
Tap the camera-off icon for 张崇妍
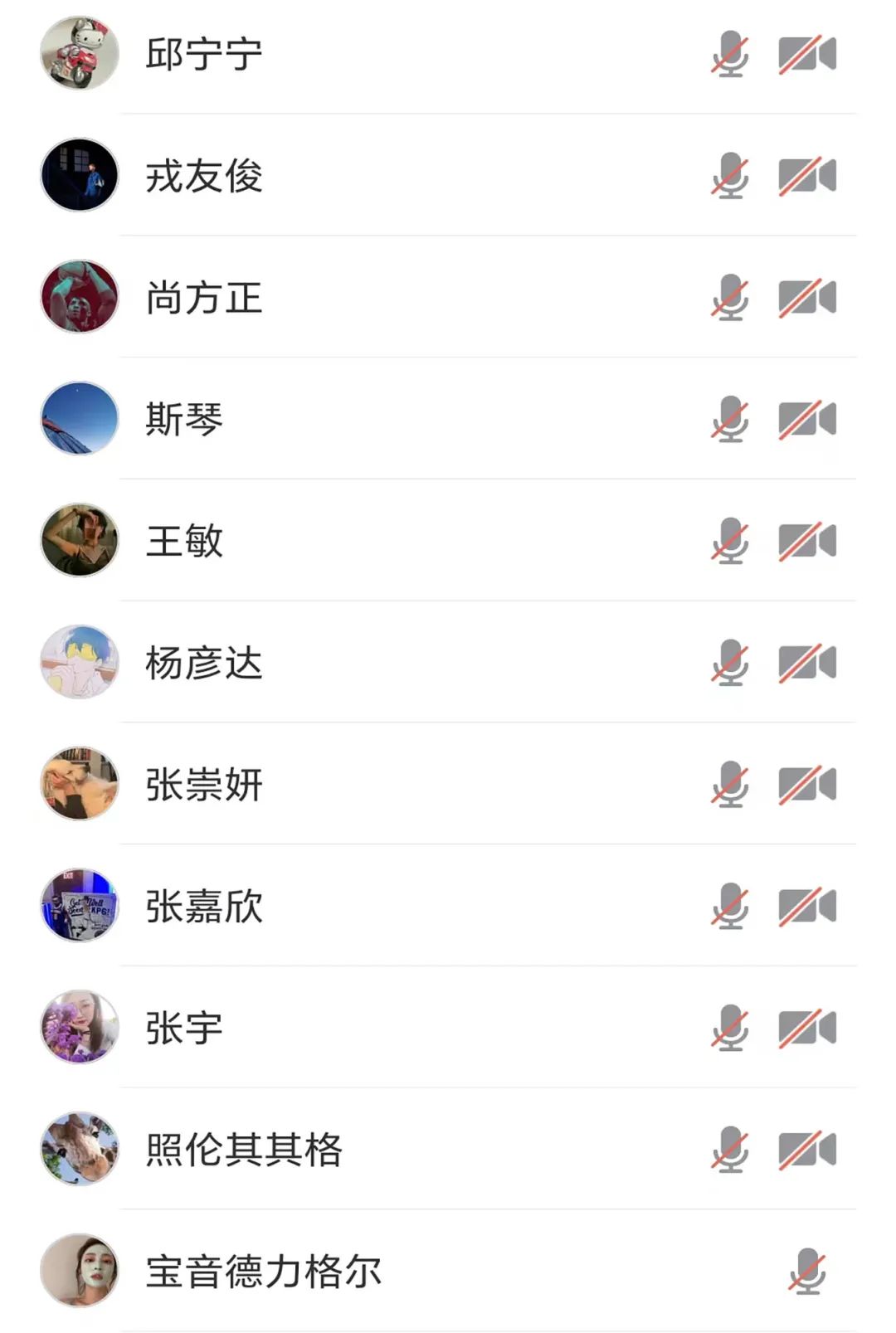(x=806, y=785)
